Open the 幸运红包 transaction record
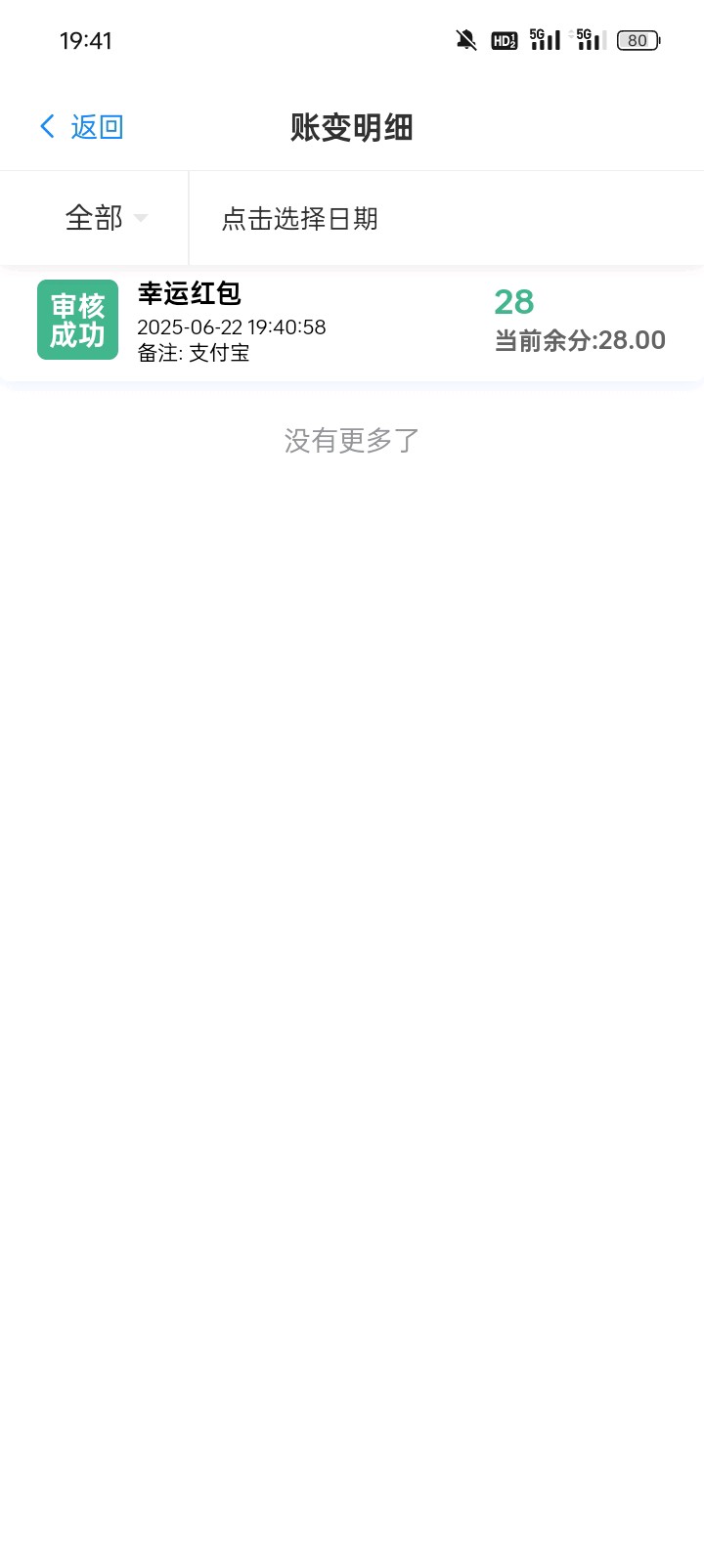704x1568 pixels. tap(351, 323)
